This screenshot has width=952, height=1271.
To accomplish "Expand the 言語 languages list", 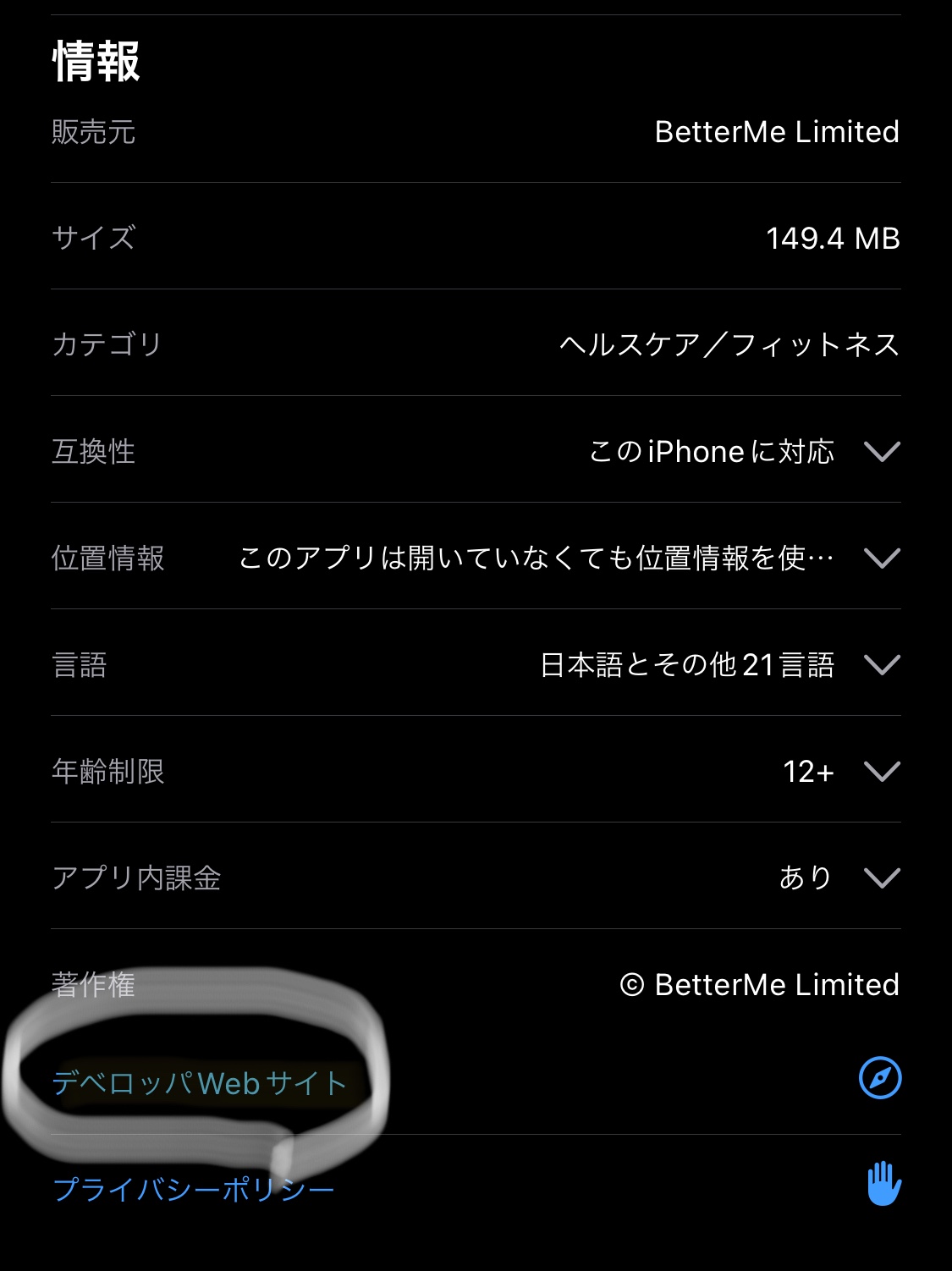I will tap(881, 665).
